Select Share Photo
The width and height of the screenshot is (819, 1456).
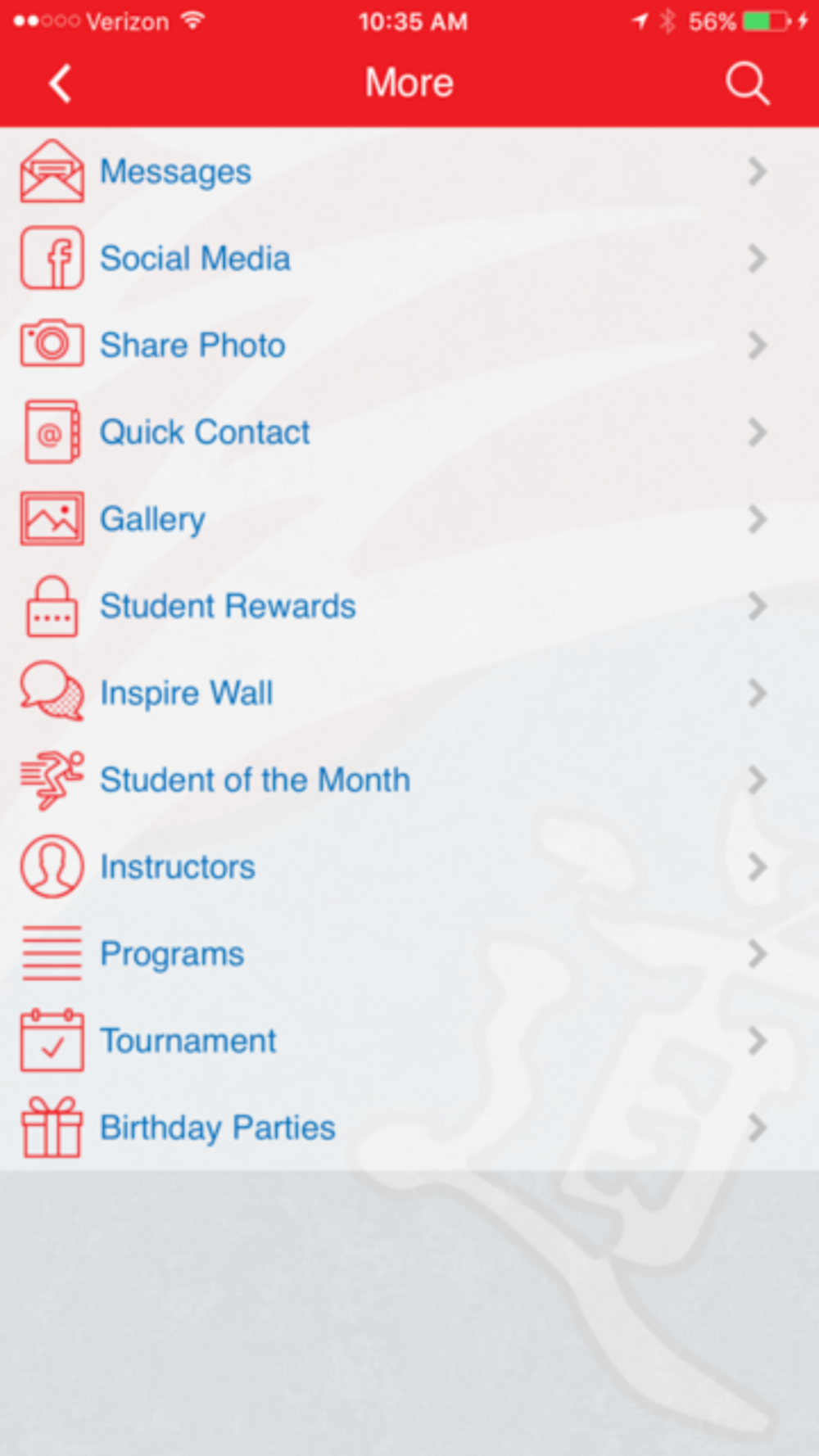pyautogui.click(x=409, y=346)
